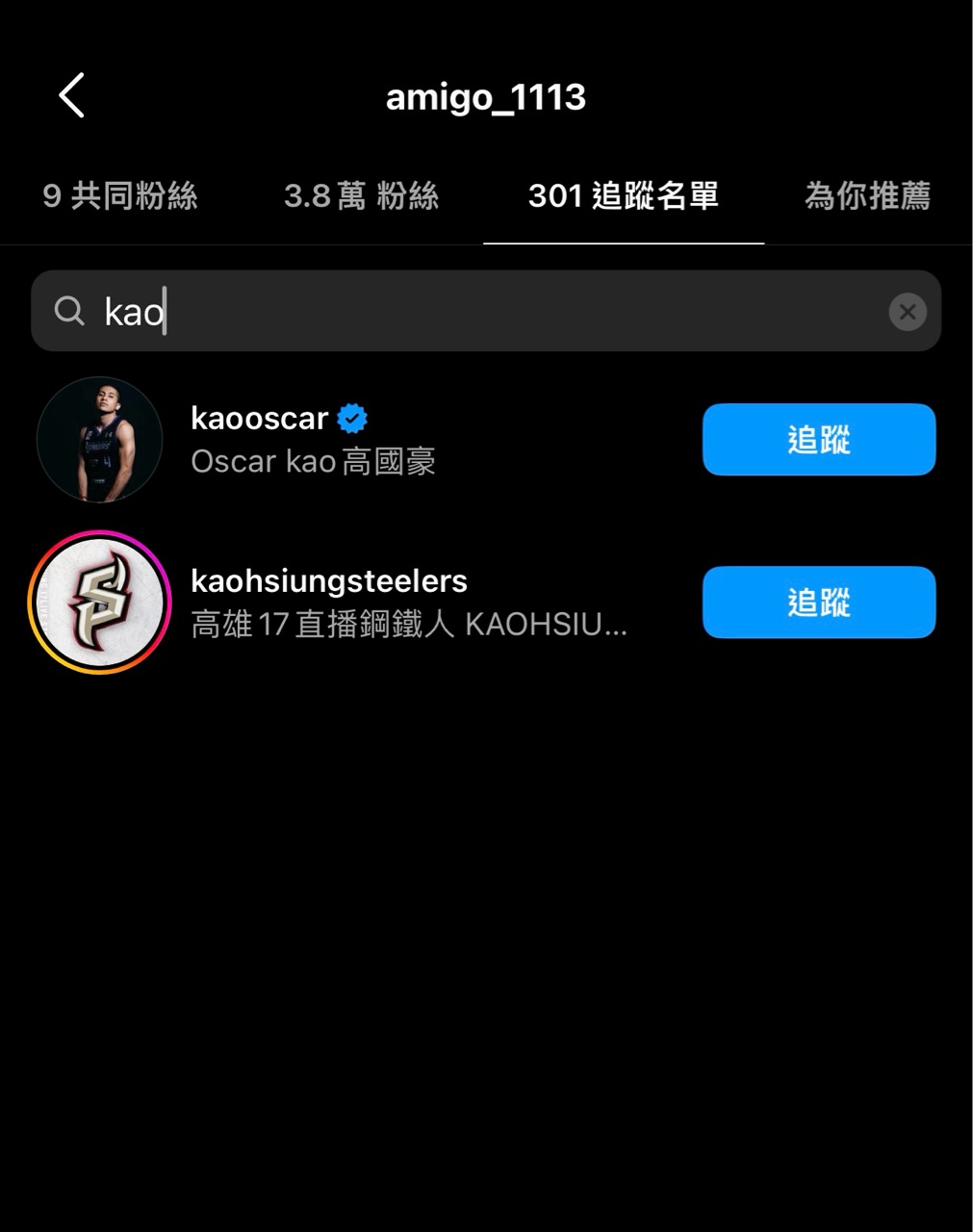The height and width of the screenshot is (1232, 973).
Task: View kaohsiungsteelers story from avatar ring
Action: coord(100,603)
